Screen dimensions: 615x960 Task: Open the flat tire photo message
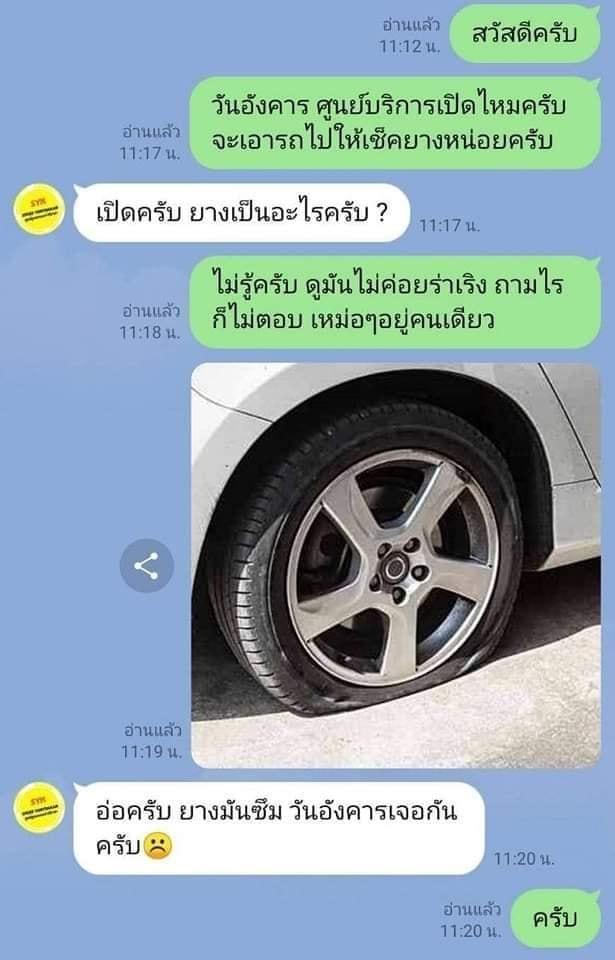tap(395, 565)
